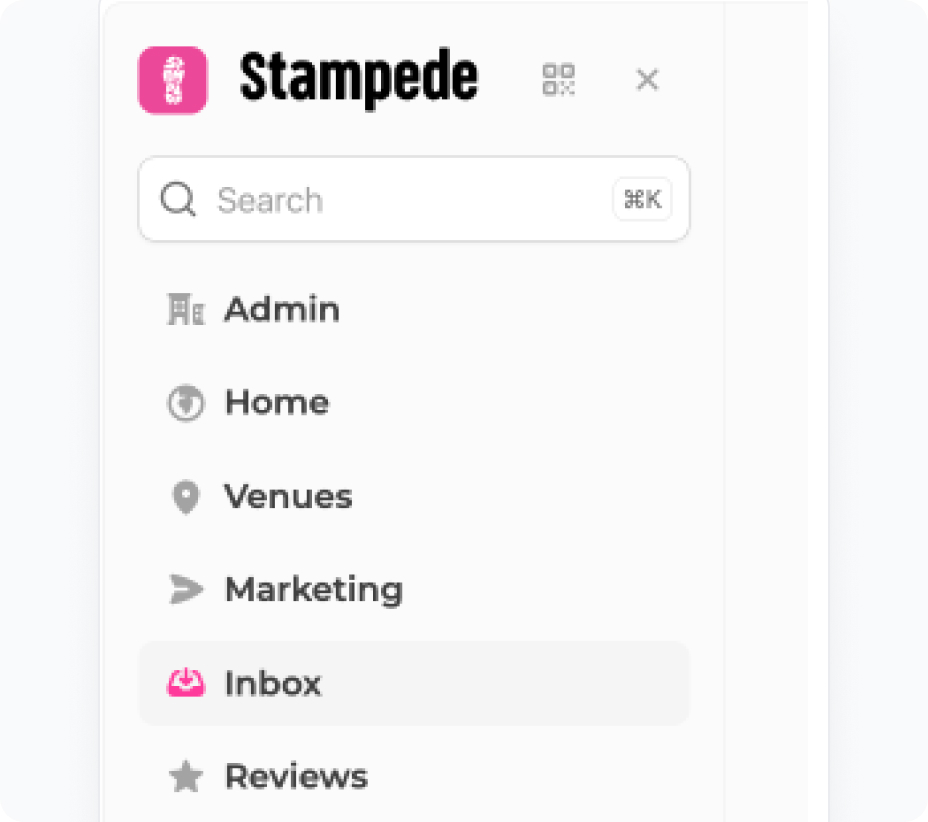The height and width of the screenshot is (822, 928).
Task: Close the Stampede sidebar menu
Action: click(x=647, y=80)
